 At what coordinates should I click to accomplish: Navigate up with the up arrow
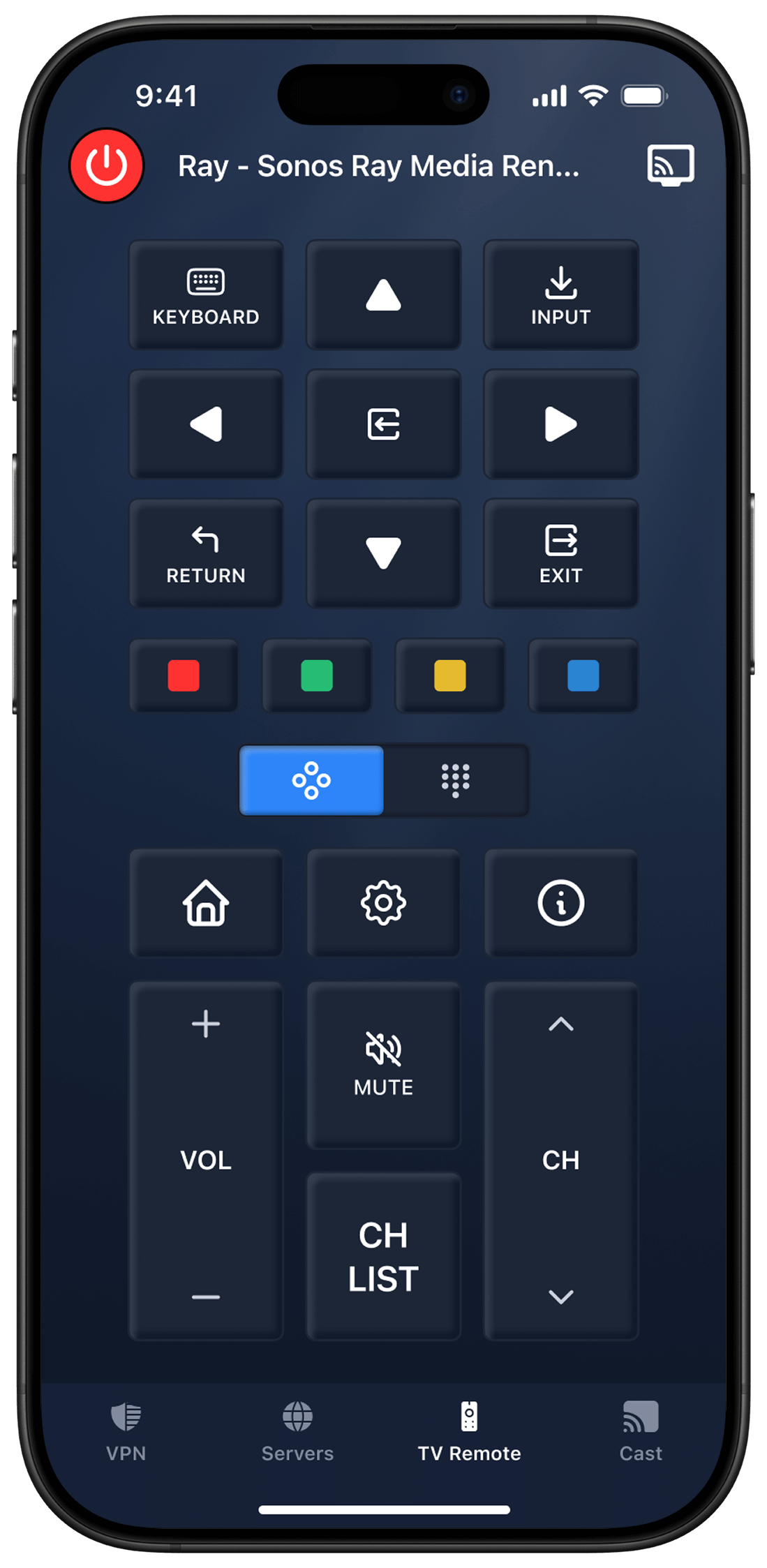tap(383, 295)
